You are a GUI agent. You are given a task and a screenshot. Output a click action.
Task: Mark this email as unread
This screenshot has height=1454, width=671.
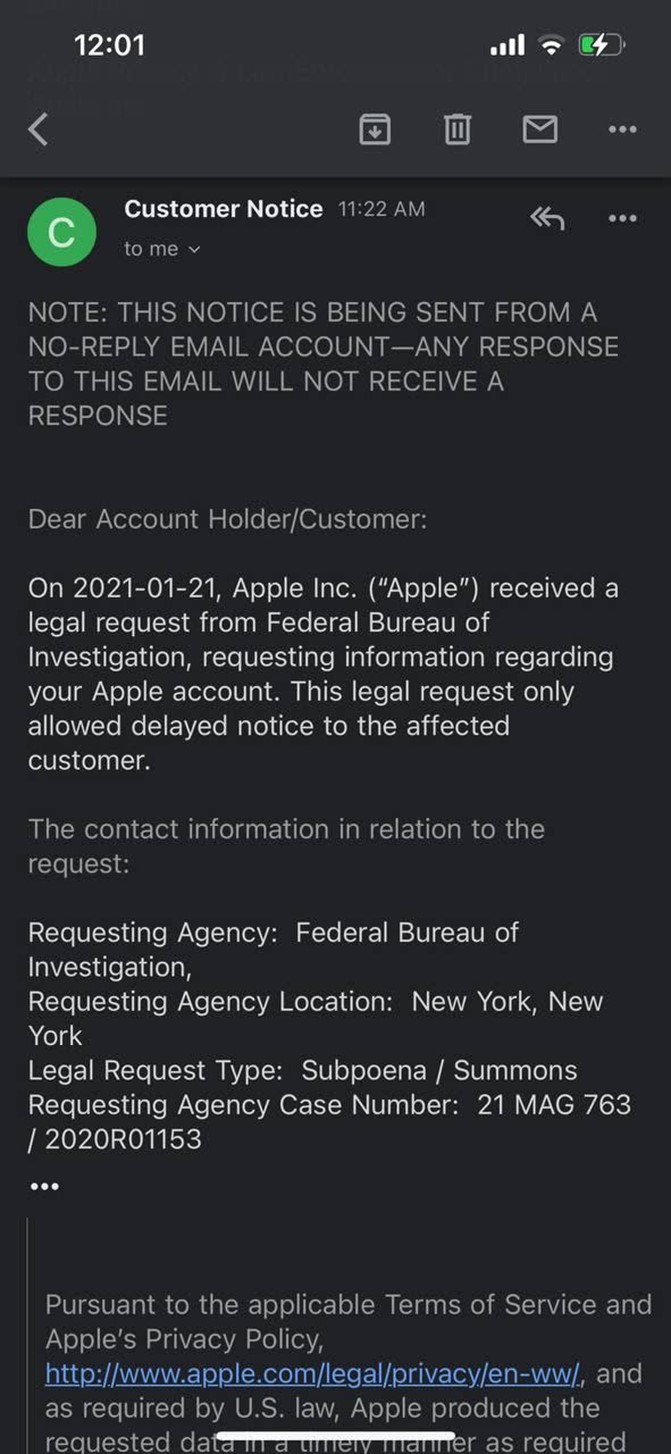540,129
